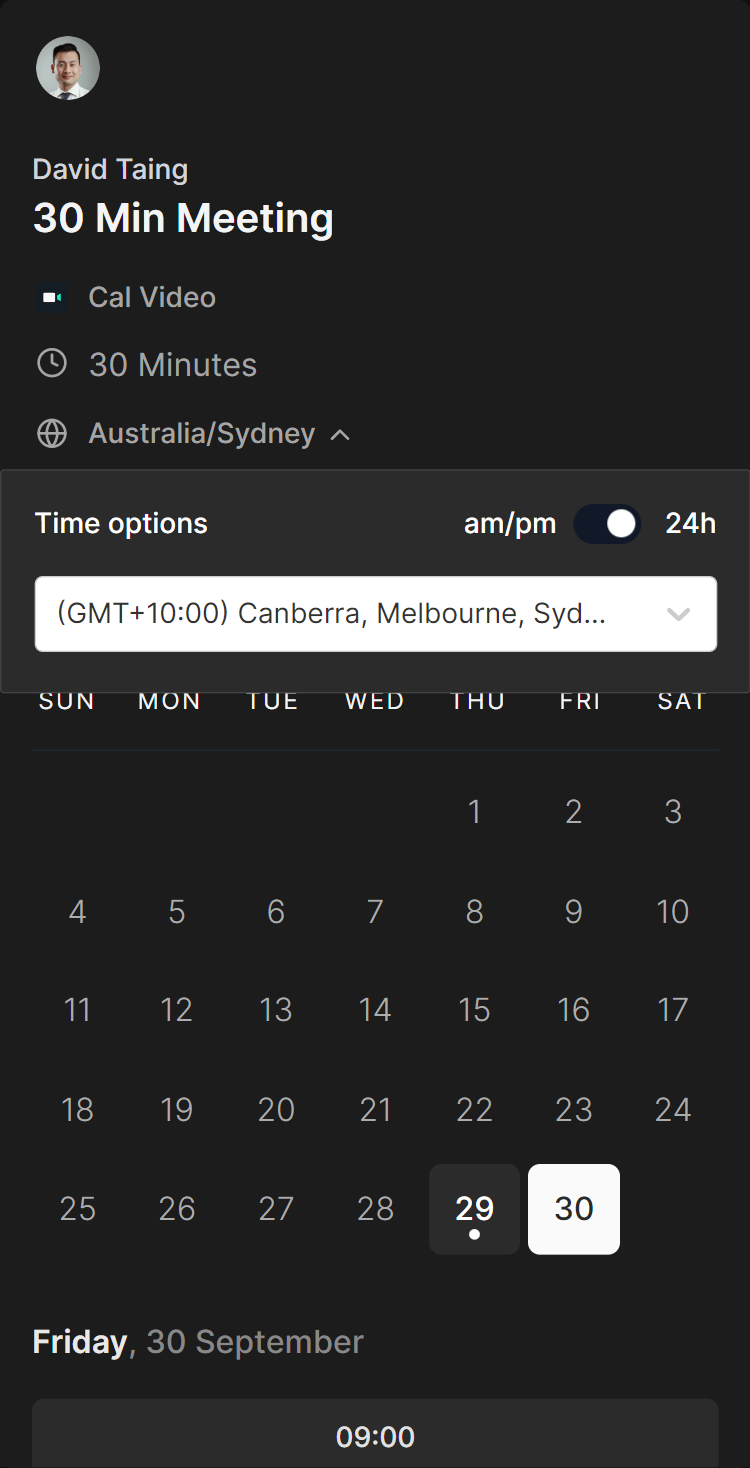Click the globe icon next to Australia/Sydney
This screenshot has width=750, height=1468.
point(51,433)
